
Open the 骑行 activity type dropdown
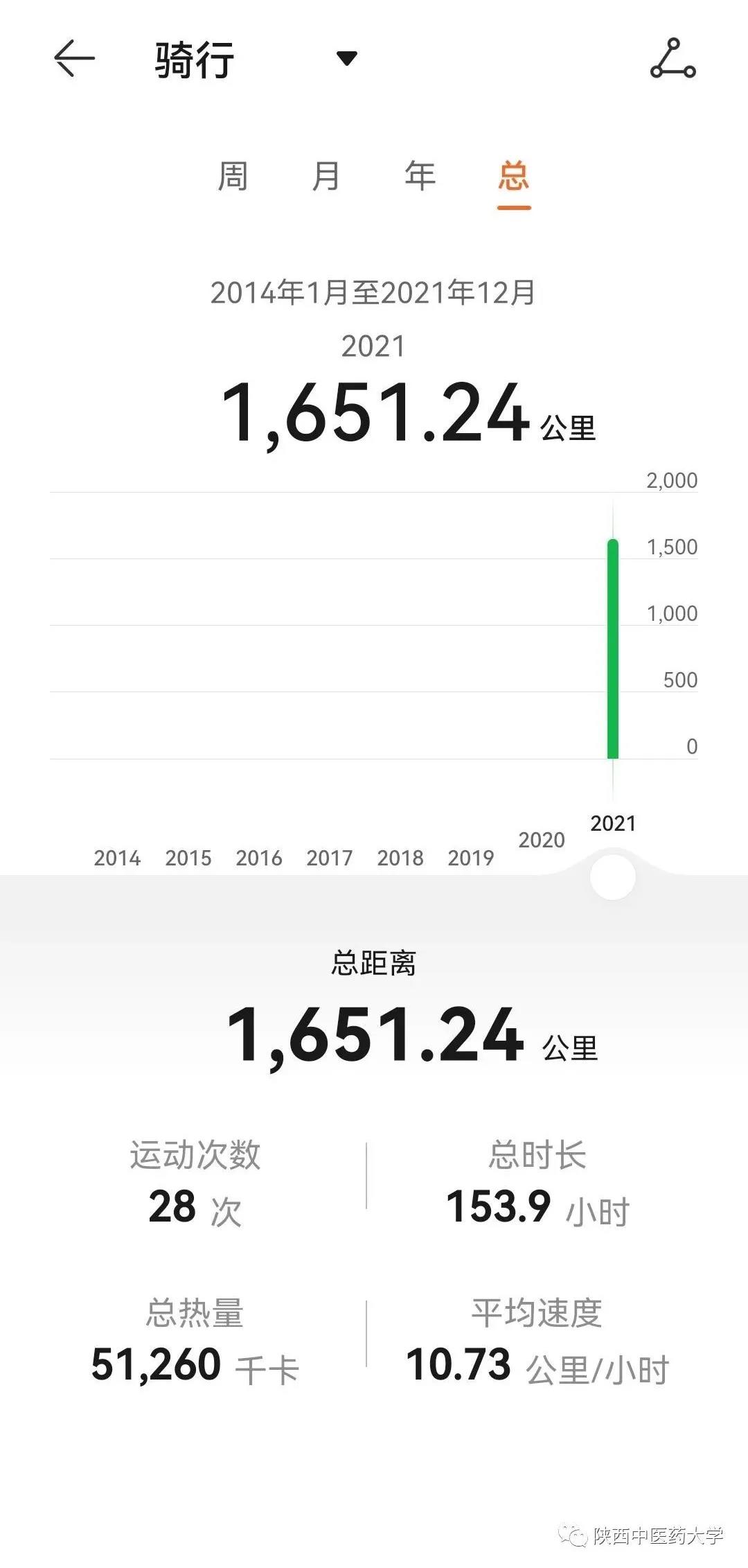pyautogui.click(x=346, y=58)
